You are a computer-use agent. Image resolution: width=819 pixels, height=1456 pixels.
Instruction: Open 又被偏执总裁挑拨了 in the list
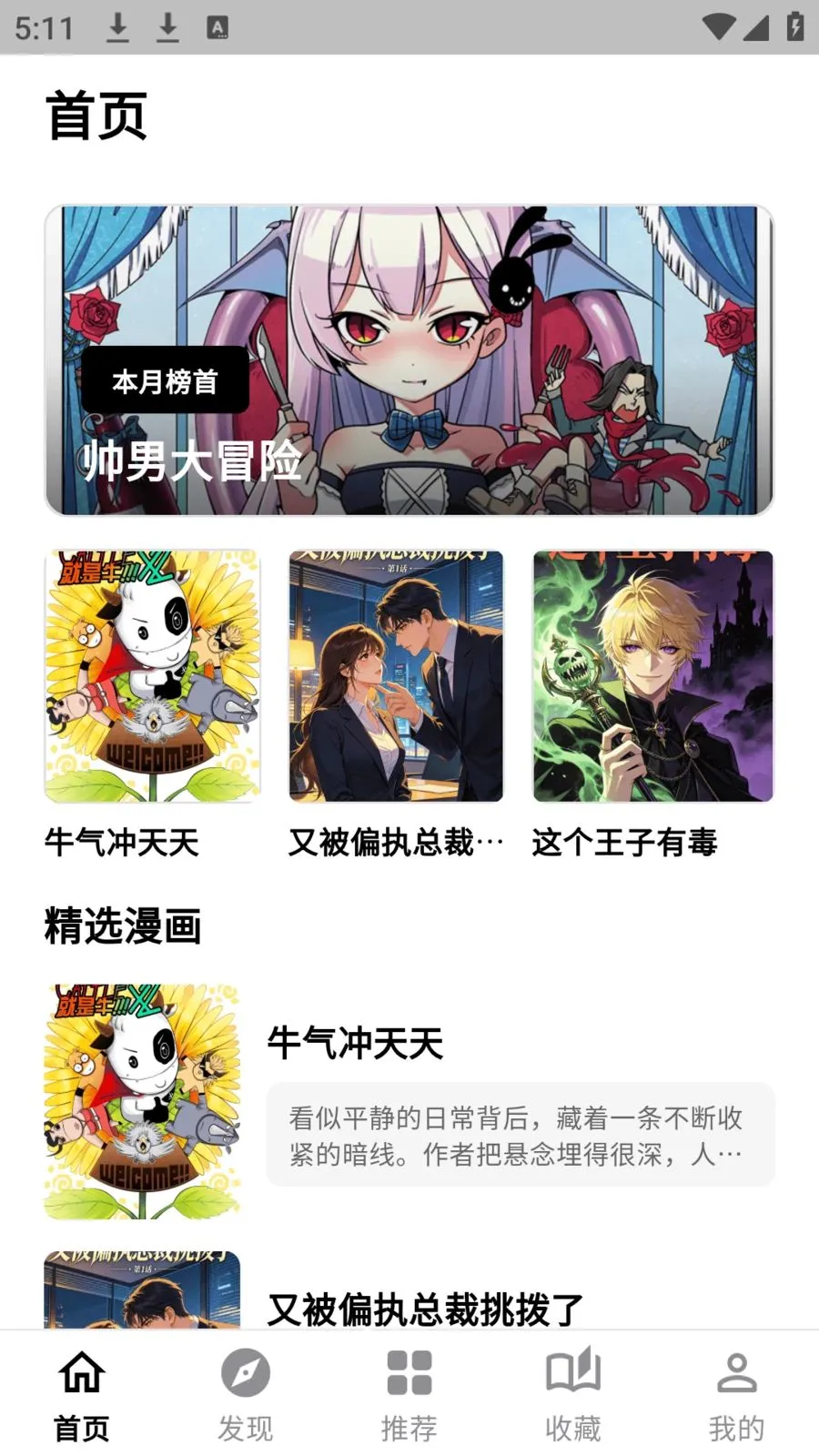424,1309
